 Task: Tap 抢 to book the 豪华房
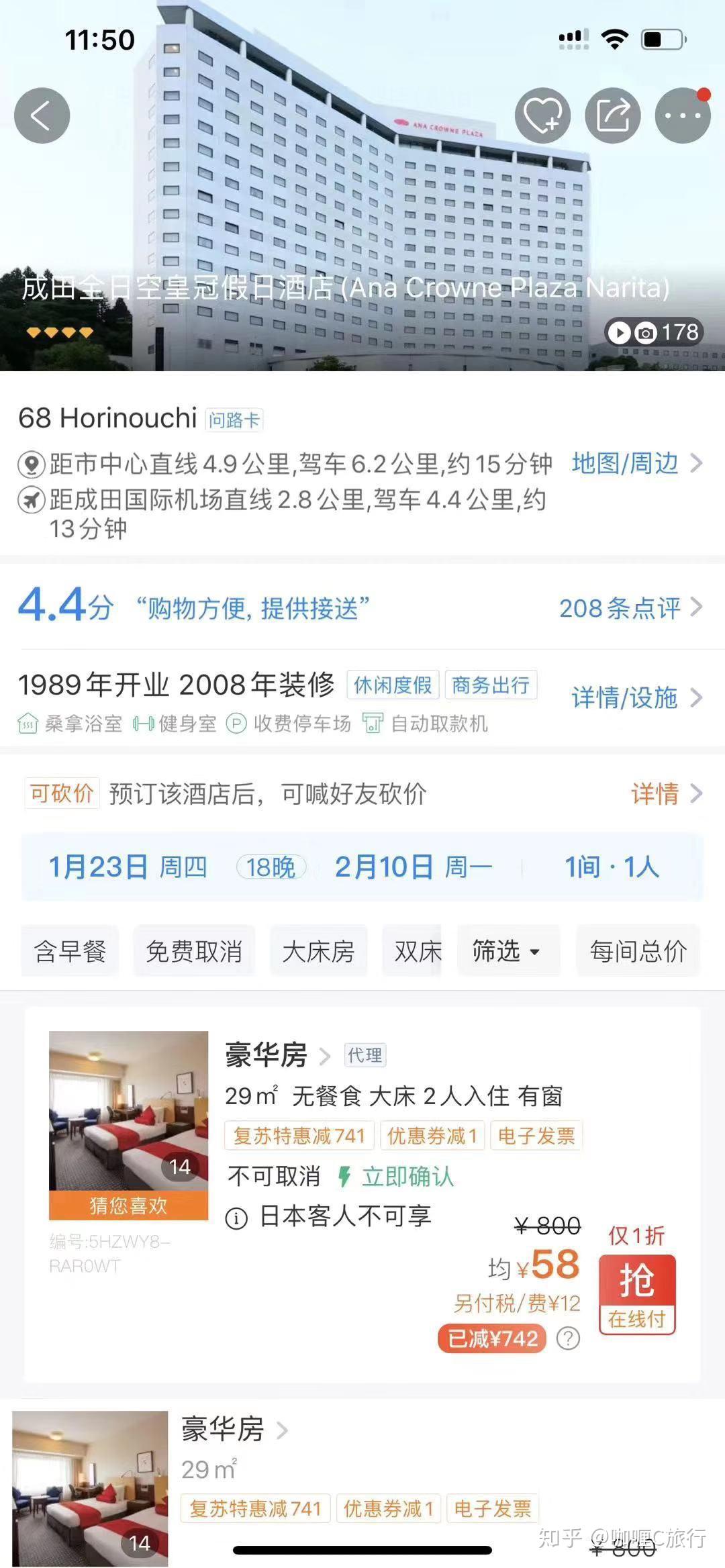(x=636, y=1293)
